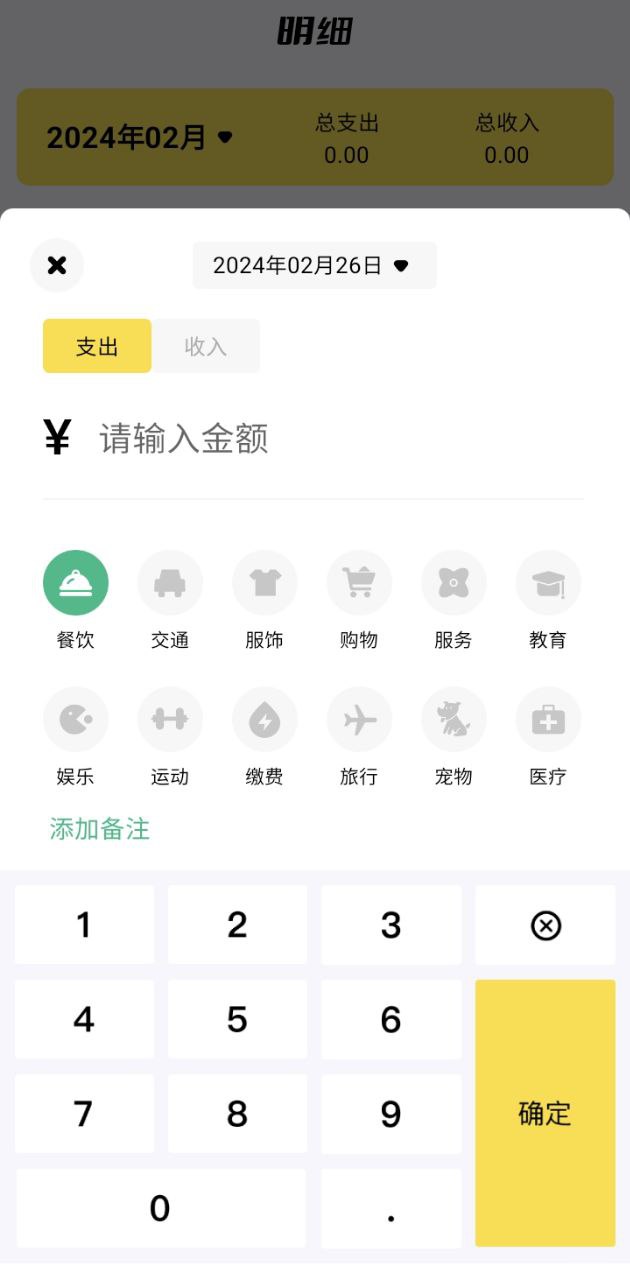Tap 添加备注 to add a note
The image size is (630, 1280).
pyautogui.click(x=100, y=829)
